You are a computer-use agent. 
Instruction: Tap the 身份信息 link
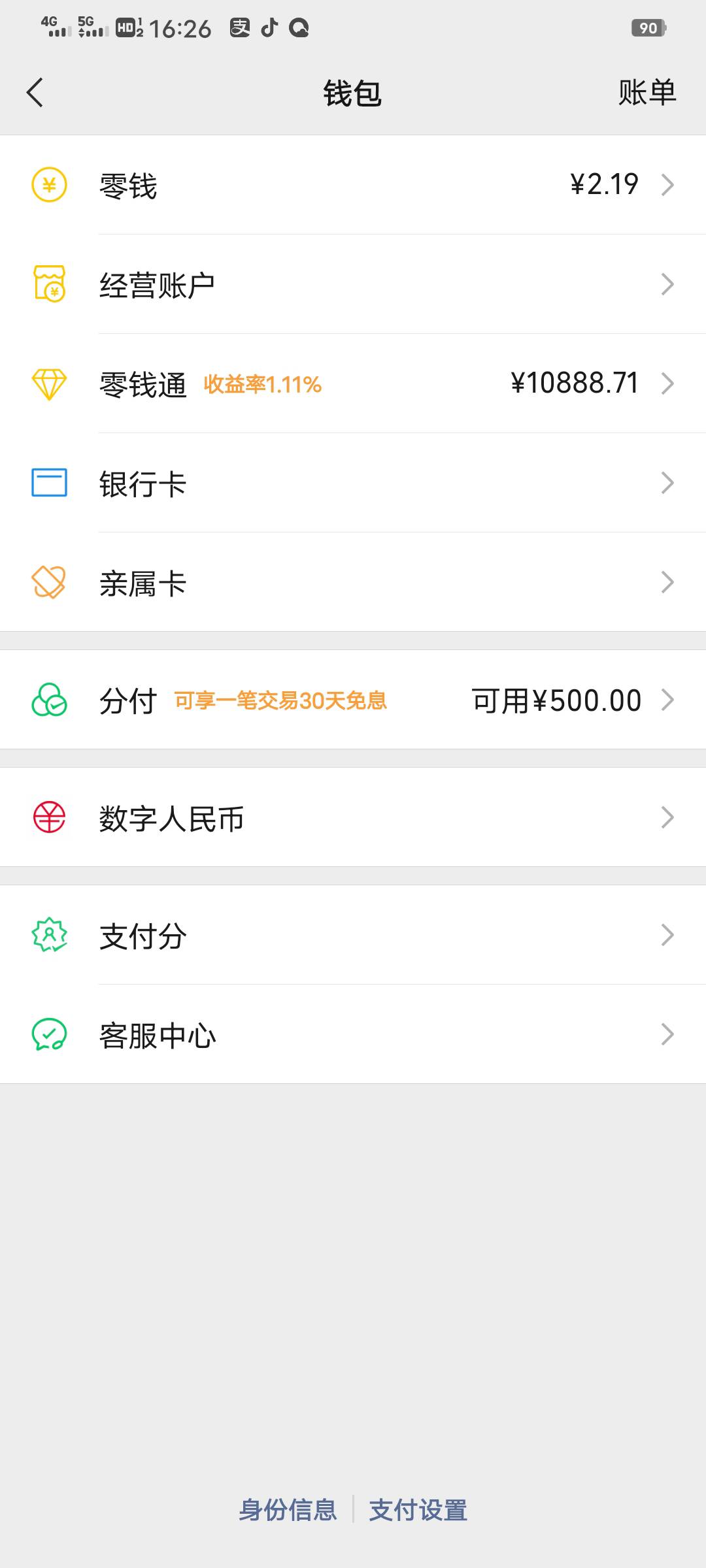(x=288, y=1510)
